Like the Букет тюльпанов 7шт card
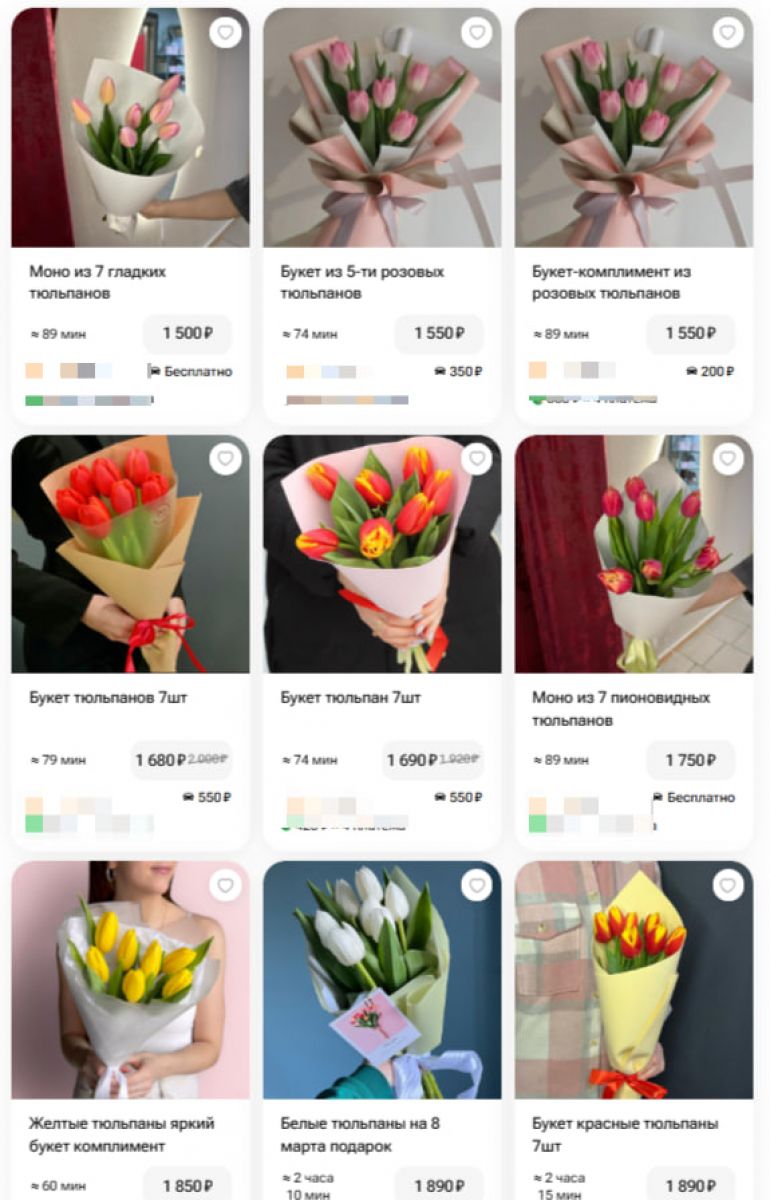The width and height of the screenshot is (770, 1200). pos(225,459)
